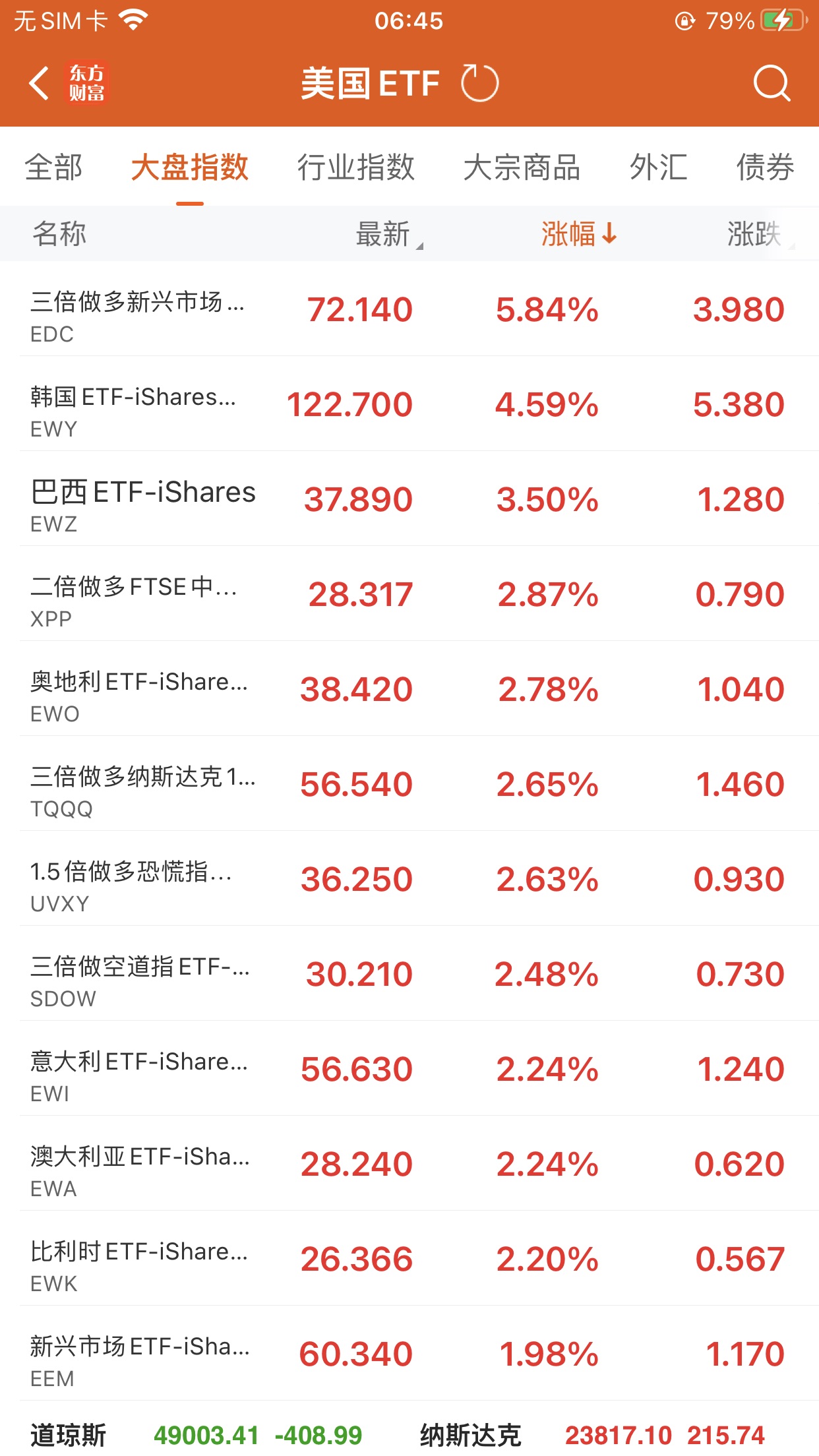Viewport: 819px width, 1456px height.
Task: Open 巴西ETF-iShares EWZ
Action: click(409, 500)
